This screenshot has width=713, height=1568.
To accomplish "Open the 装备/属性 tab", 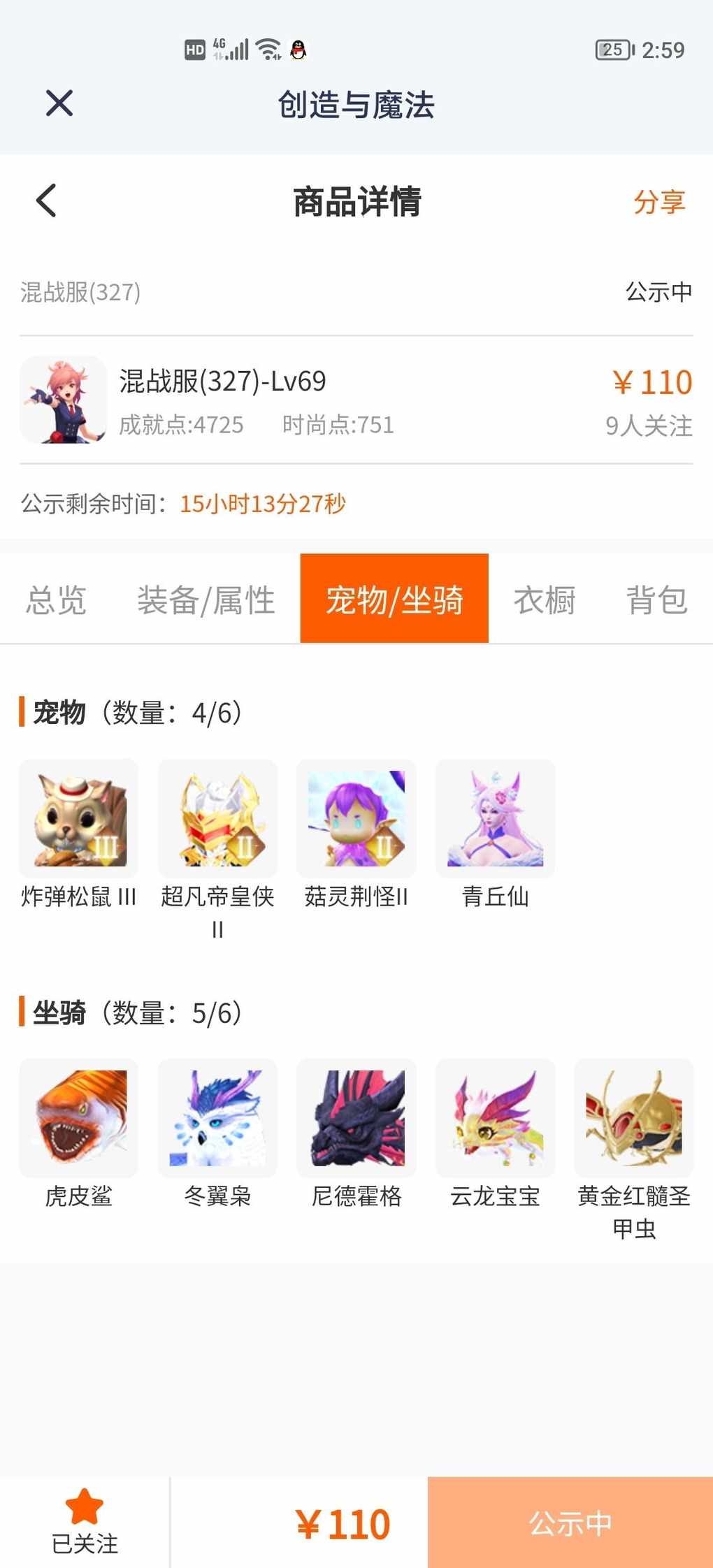I will click(x=206, y=600).
